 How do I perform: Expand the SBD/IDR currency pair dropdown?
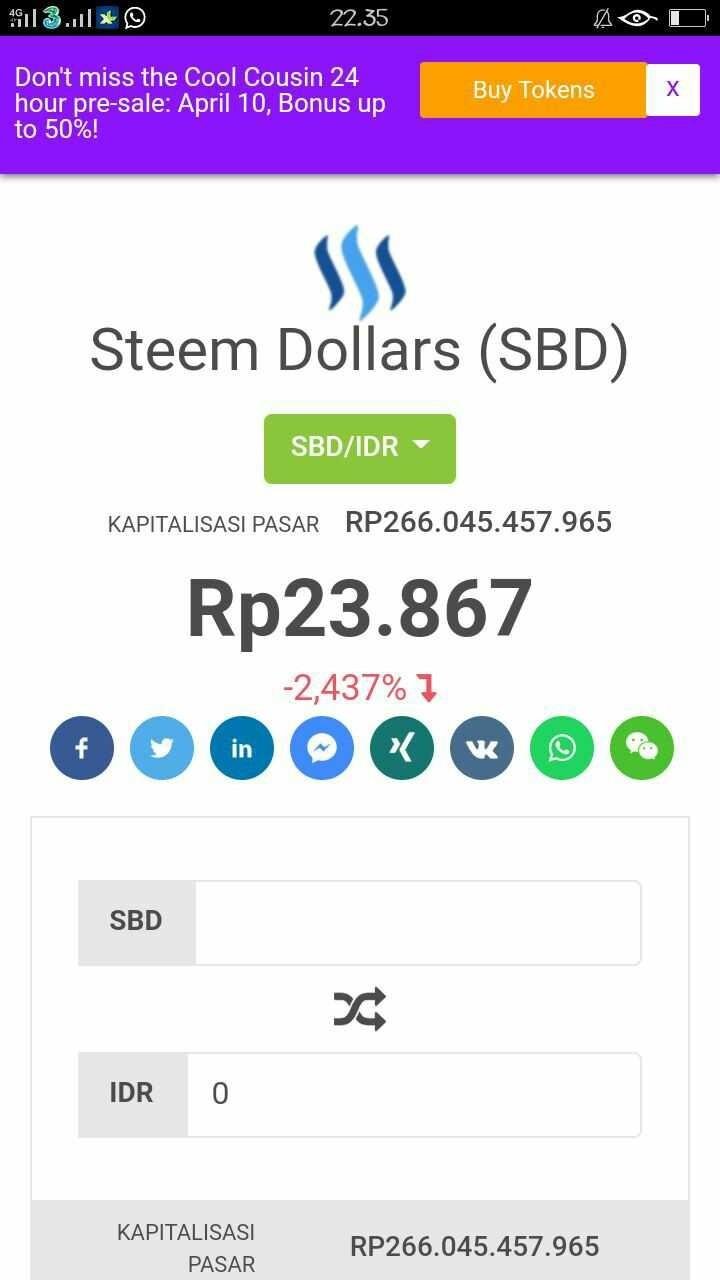pos(360,448)
